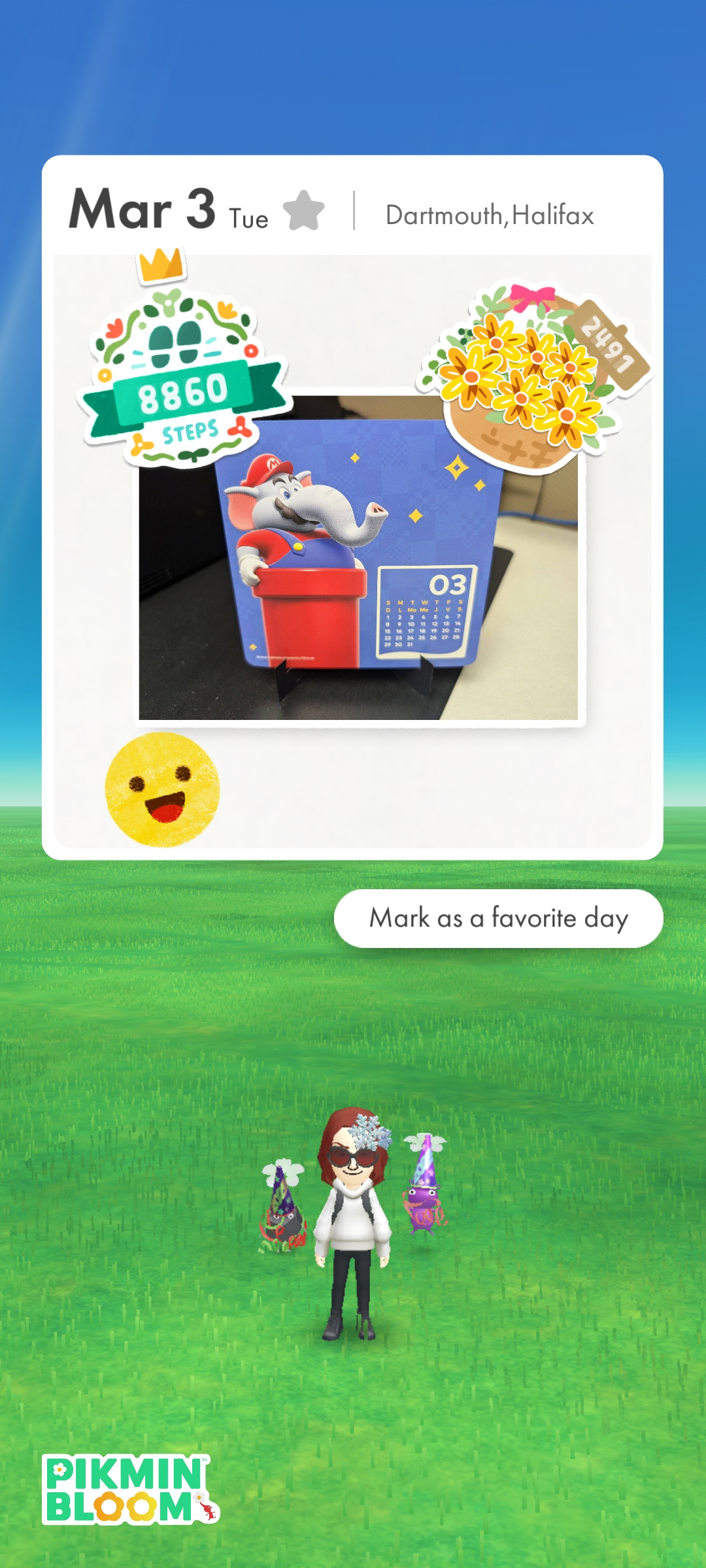Tap the star beside Mar 3
Image resolution: width=706 pixels, height=1568 pixels.
pyautogui.click(x=304, y=210)
